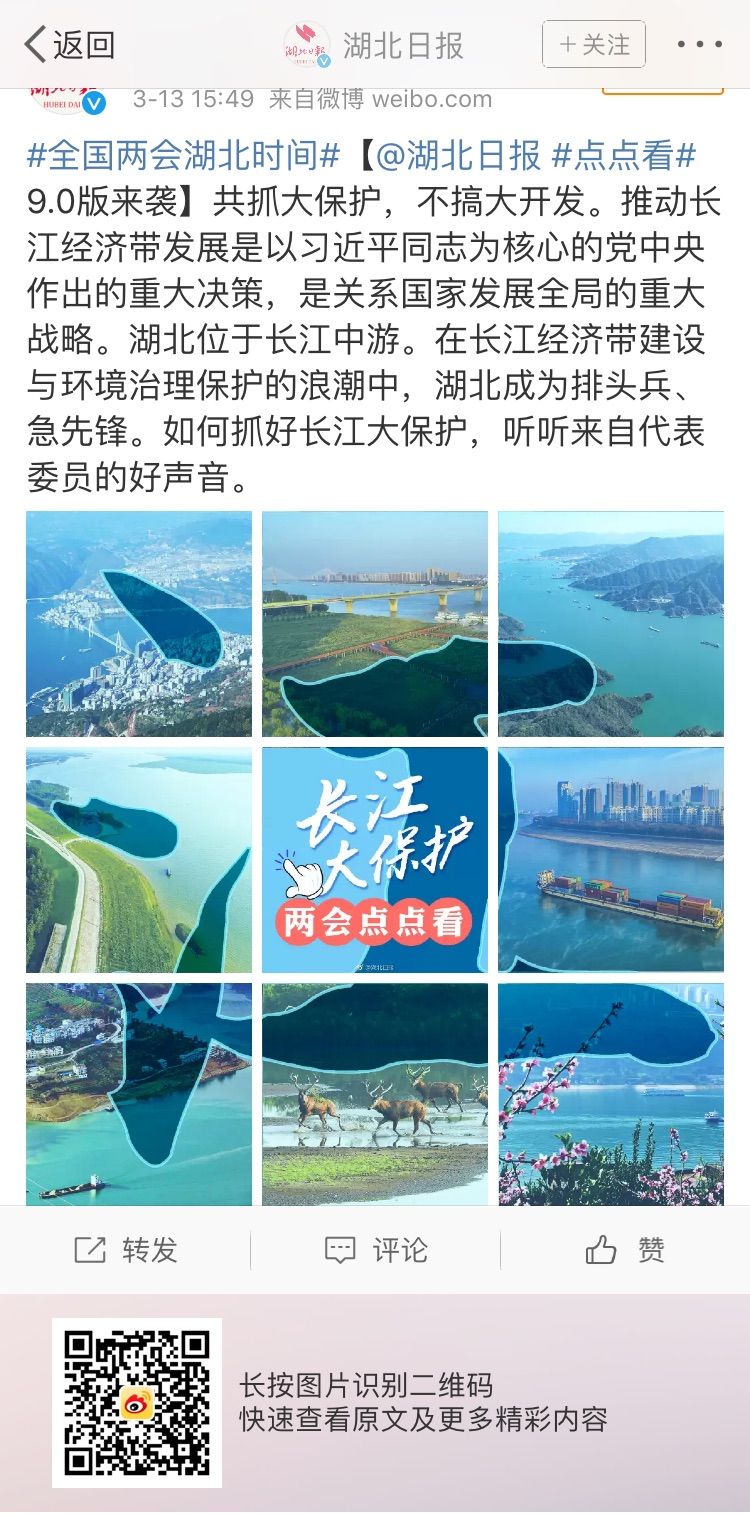View the photo of running deer
This screenshot has width=750, height=1514.
[375, 1094]
